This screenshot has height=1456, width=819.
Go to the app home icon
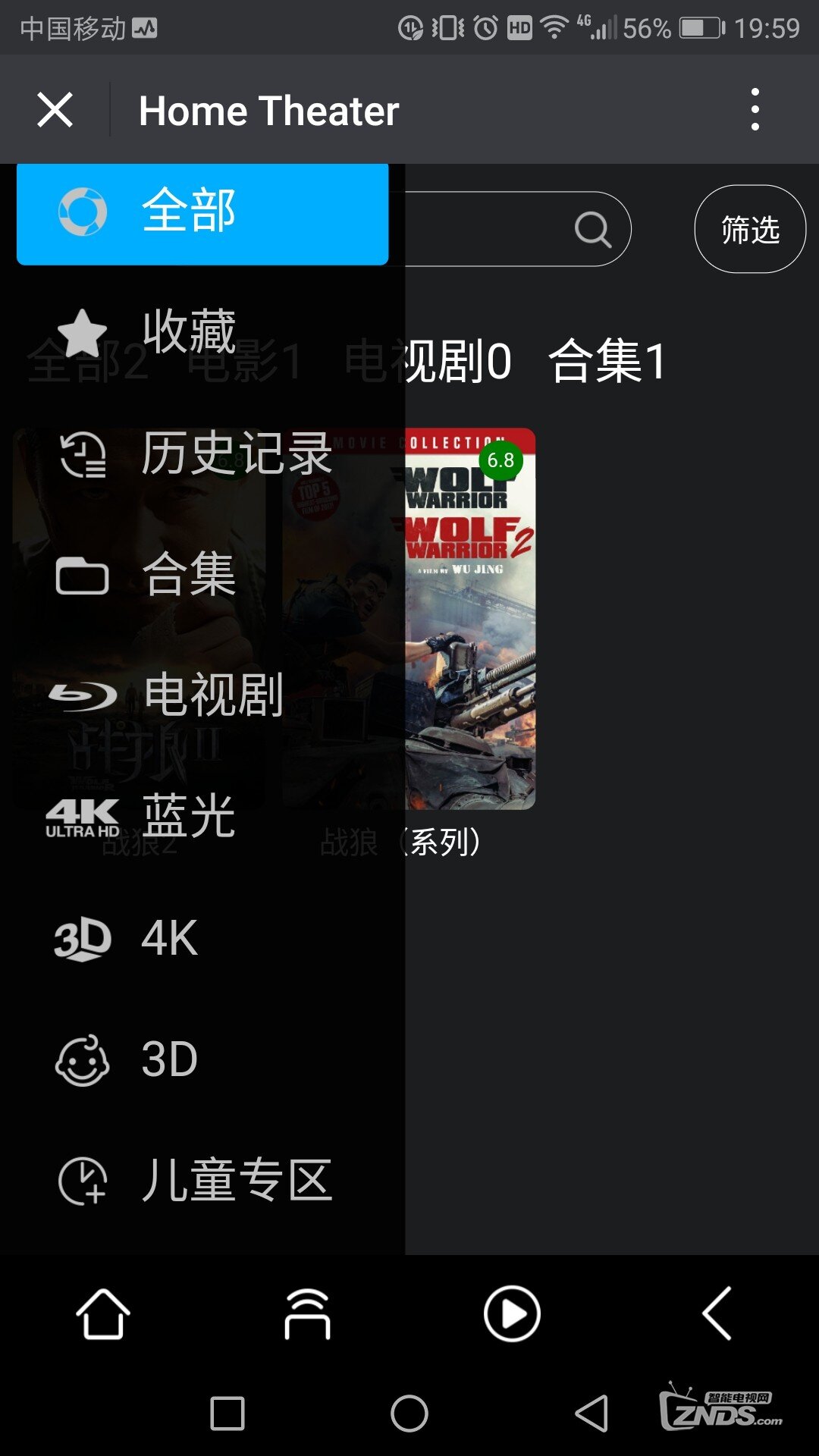(x=102, y=1314)
